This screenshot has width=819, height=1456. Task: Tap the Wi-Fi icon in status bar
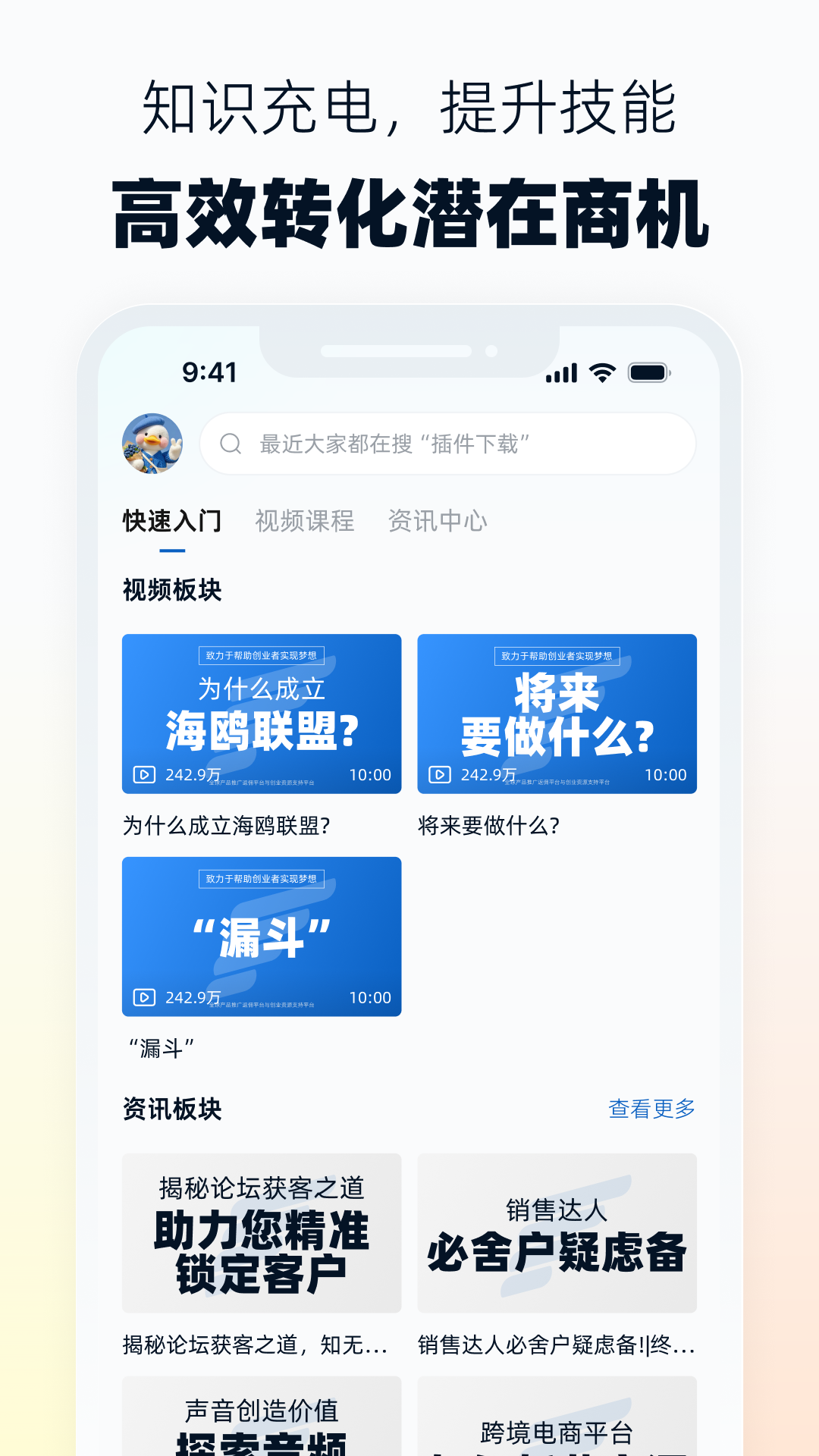601,372
